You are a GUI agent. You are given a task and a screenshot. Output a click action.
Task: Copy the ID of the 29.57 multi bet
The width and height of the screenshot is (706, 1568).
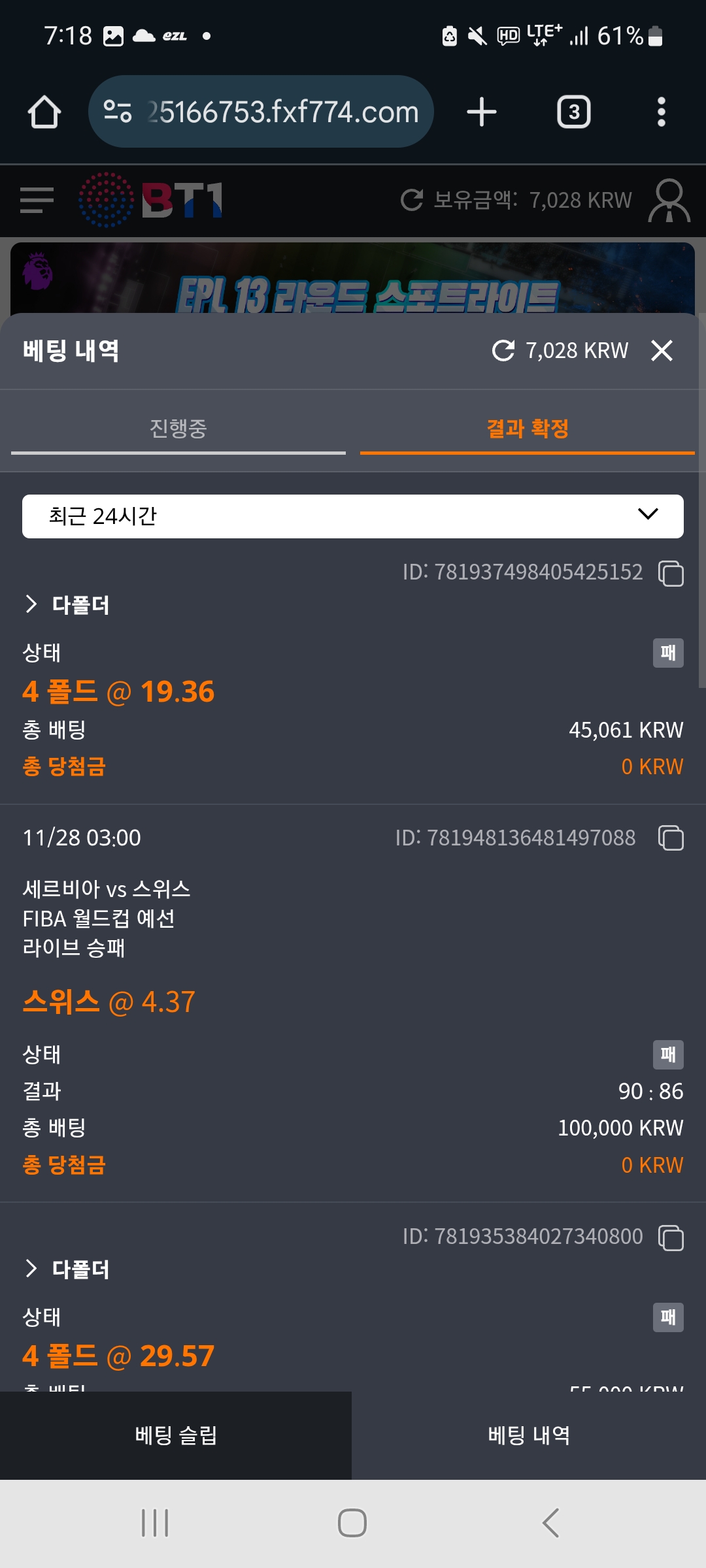click(x=671, y=1237)
